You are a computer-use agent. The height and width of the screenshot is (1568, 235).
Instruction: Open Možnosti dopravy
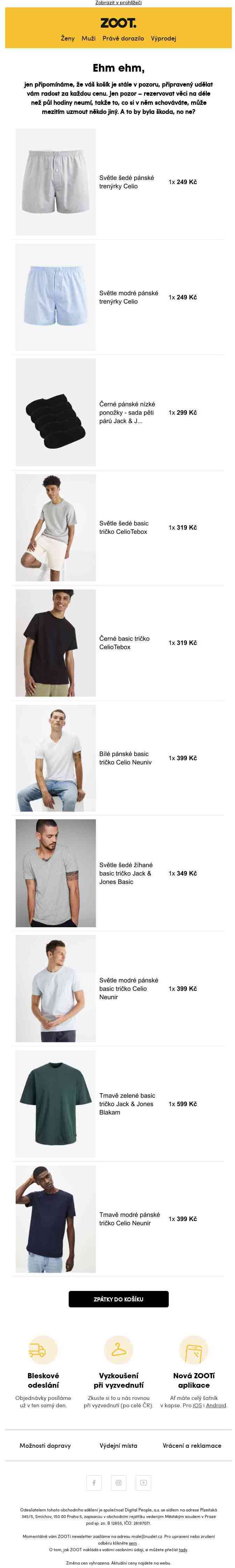point(45,1446)
